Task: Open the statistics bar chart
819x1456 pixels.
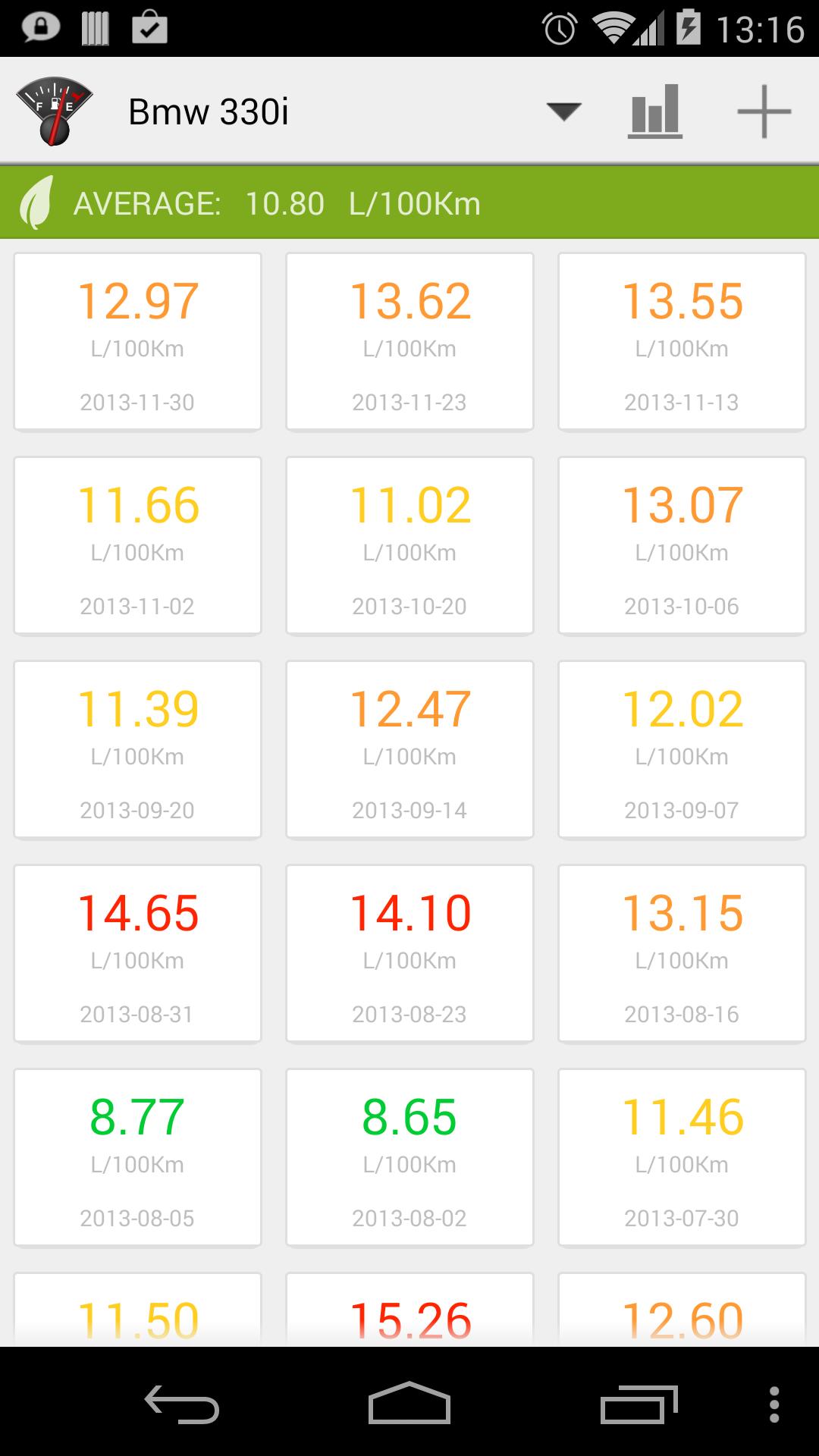Action: pos(655,112)
